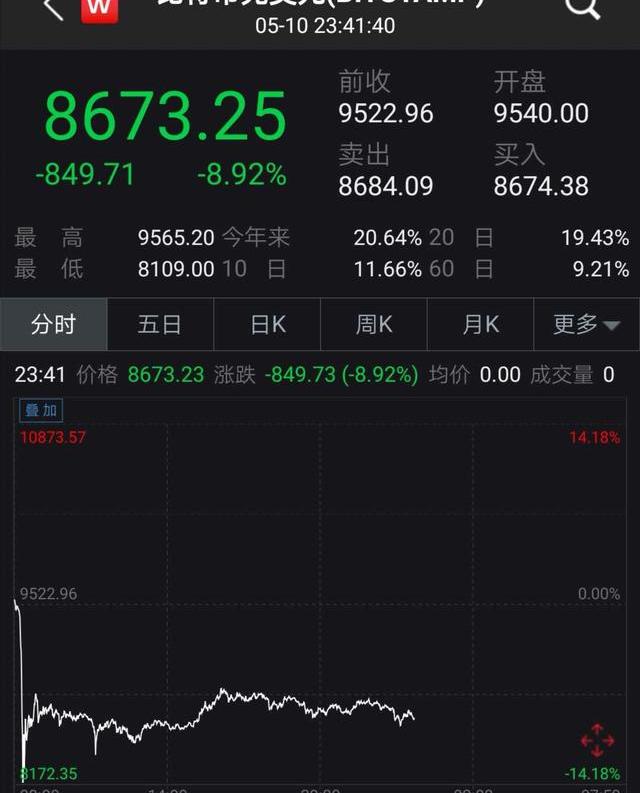Show the 月K chart tab
Screen dimensions: 640x793
pyautogui.click(x=480, y=324)
